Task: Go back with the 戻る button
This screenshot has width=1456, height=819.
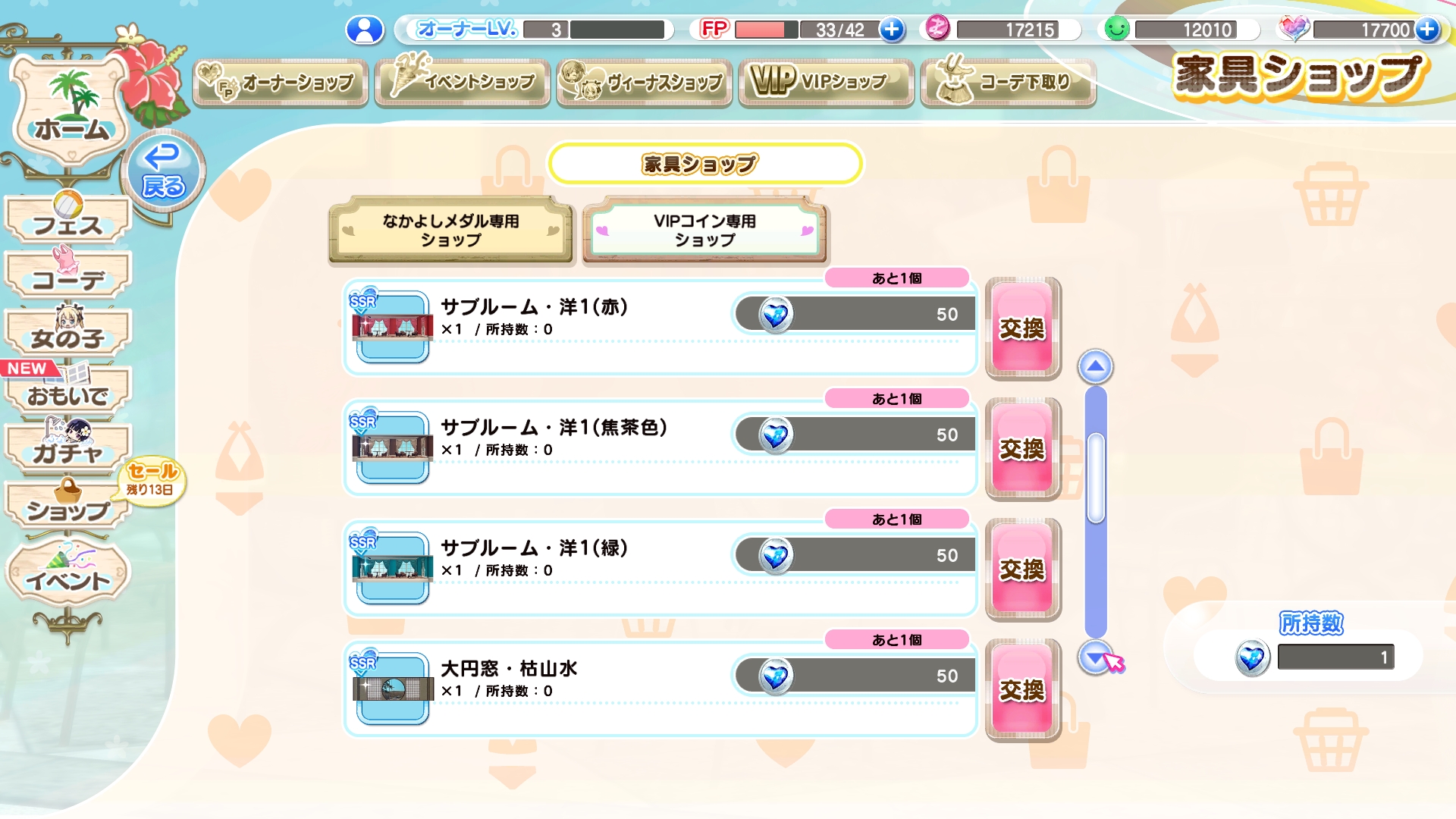Action: point(163,171)
